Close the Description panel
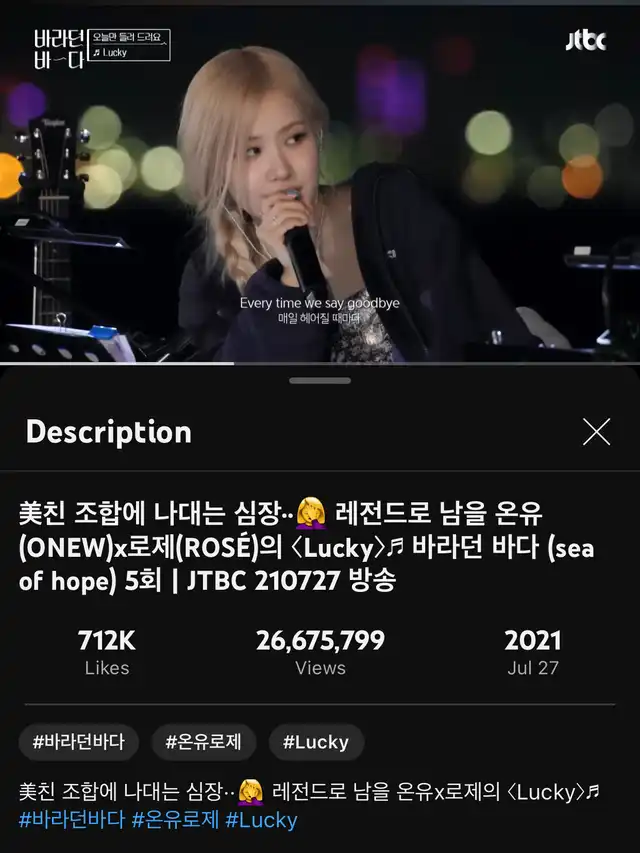The image size is (640, 853). [x=596, y=432]
